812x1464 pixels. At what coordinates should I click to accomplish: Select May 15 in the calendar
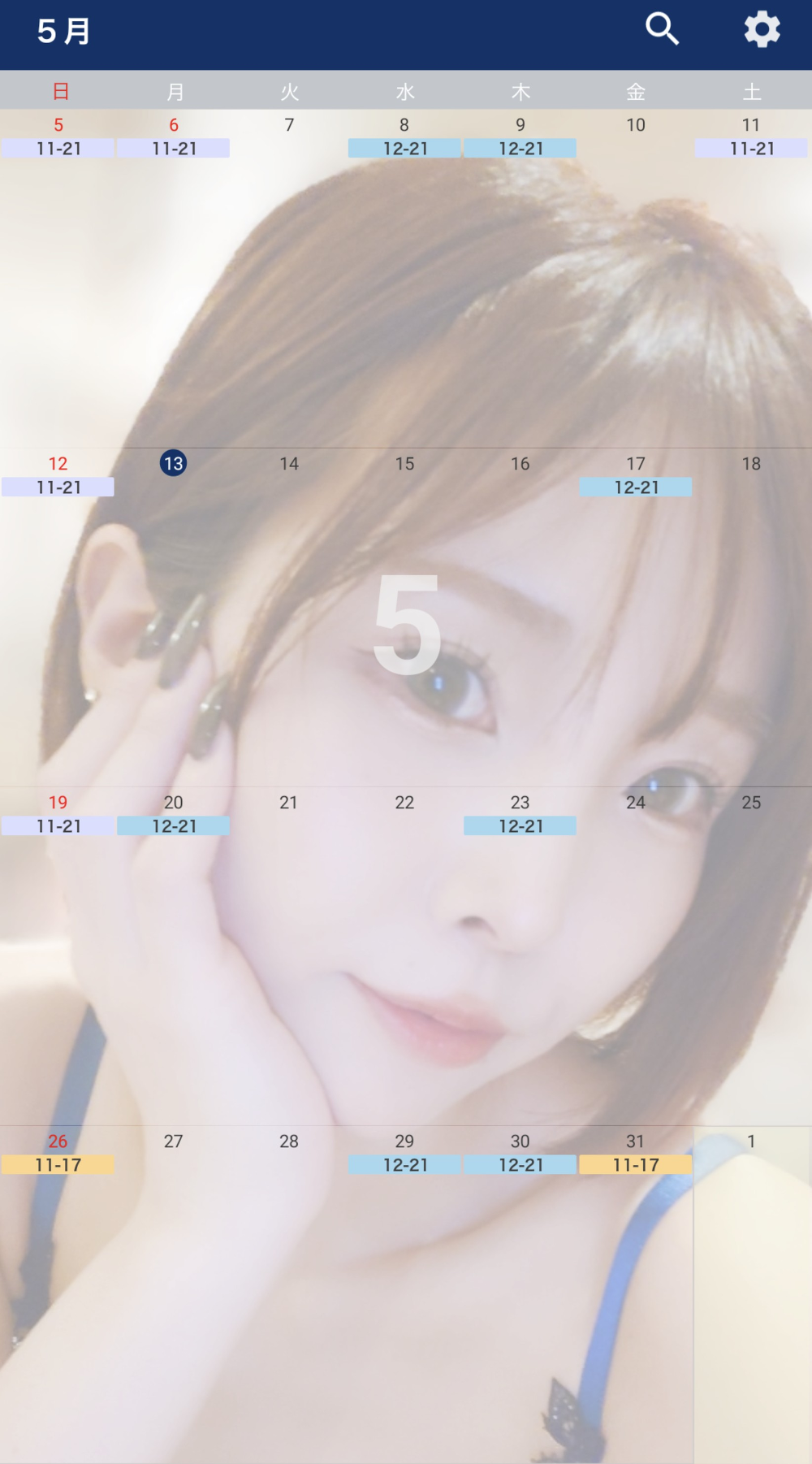[404, 617]
